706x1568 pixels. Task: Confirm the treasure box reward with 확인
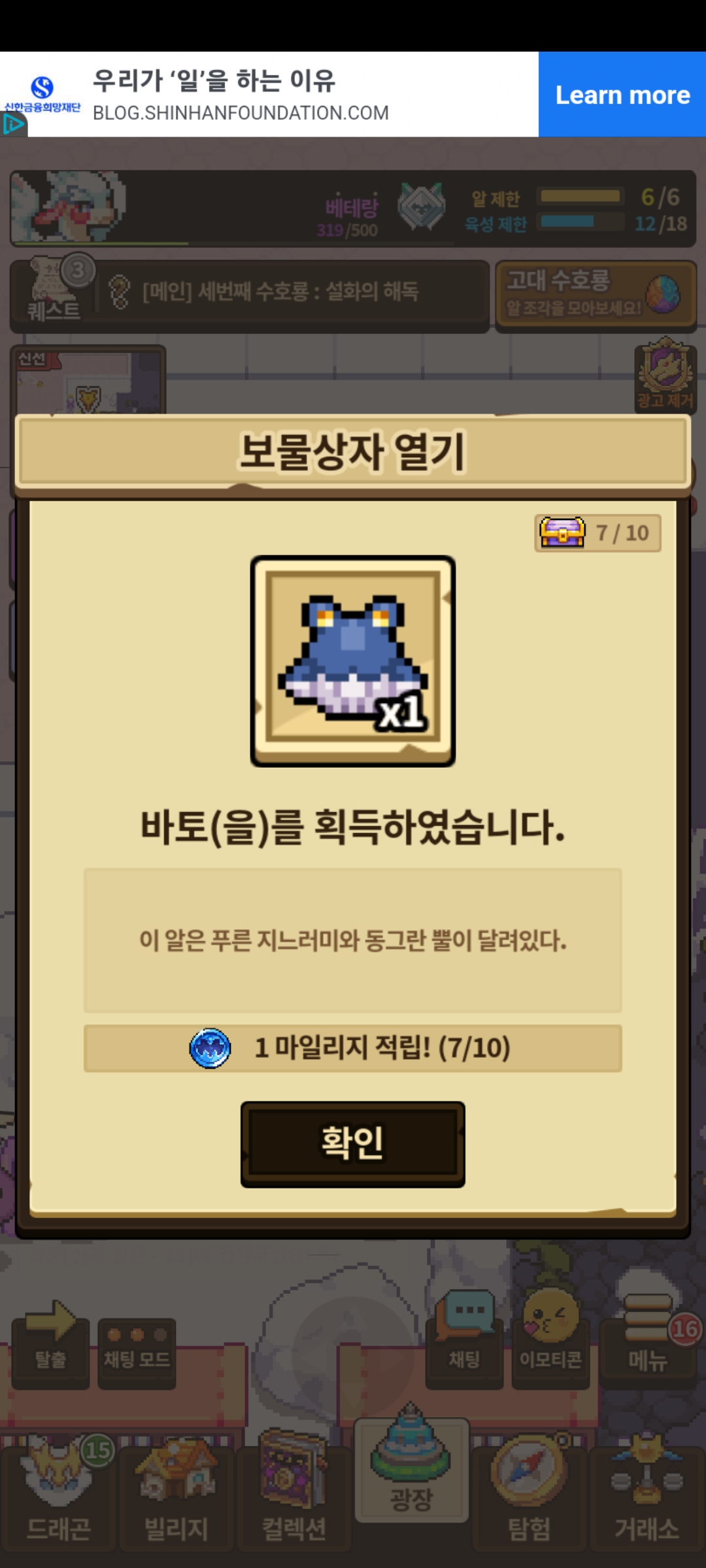tap(352, 1143)
